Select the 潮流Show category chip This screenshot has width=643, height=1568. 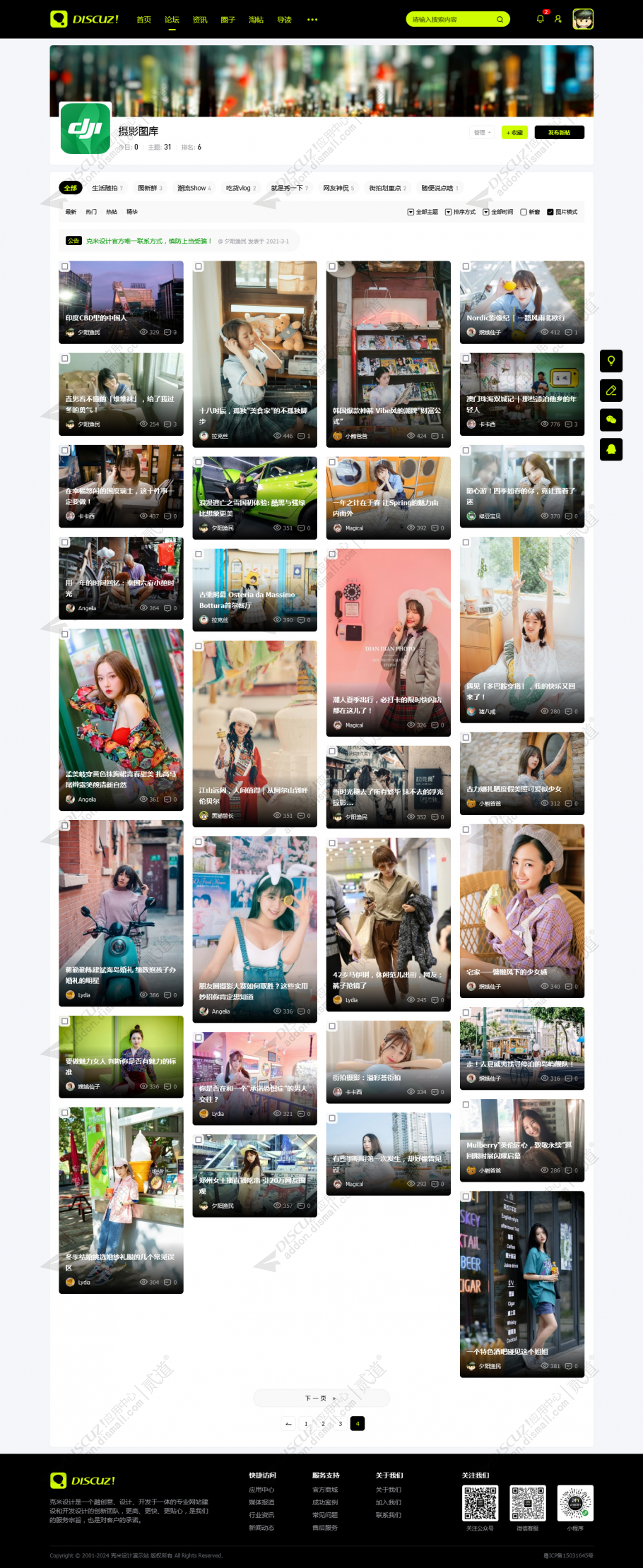coord(193,188)
